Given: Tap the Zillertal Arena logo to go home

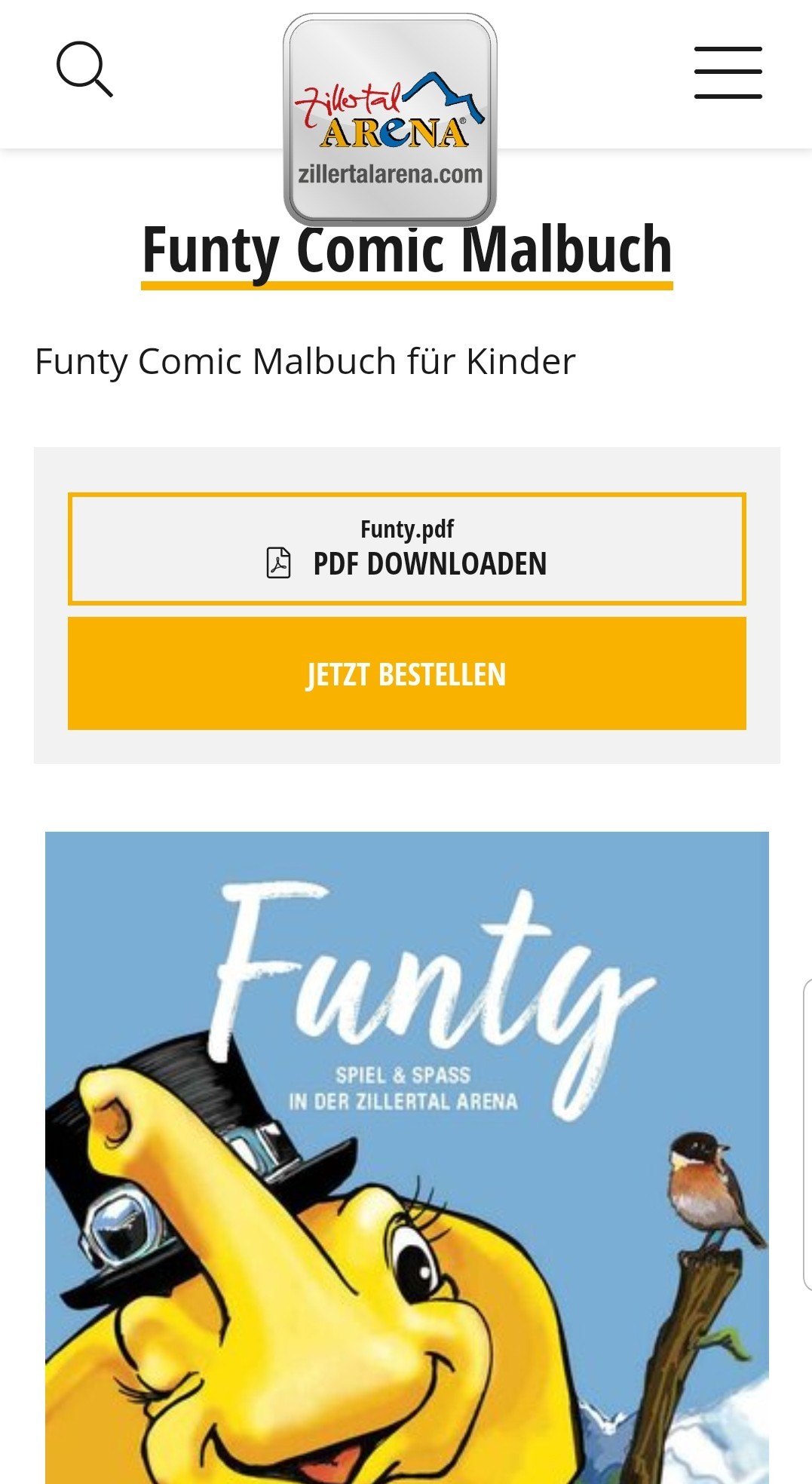Looking at the screenshot, I should pyautogui.click(x=390, y=119).
